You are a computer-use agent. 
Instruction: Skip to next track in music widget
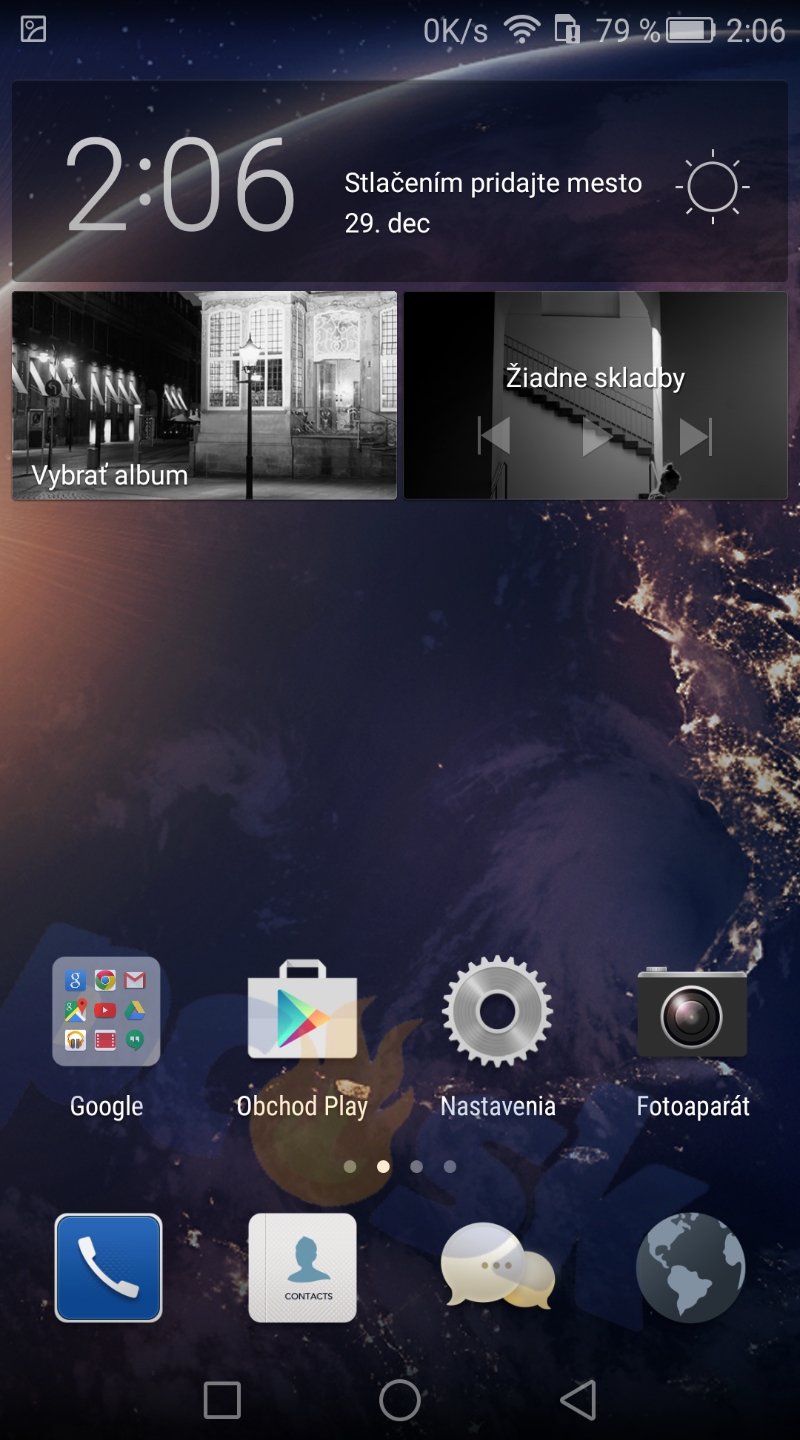[695, 437]
